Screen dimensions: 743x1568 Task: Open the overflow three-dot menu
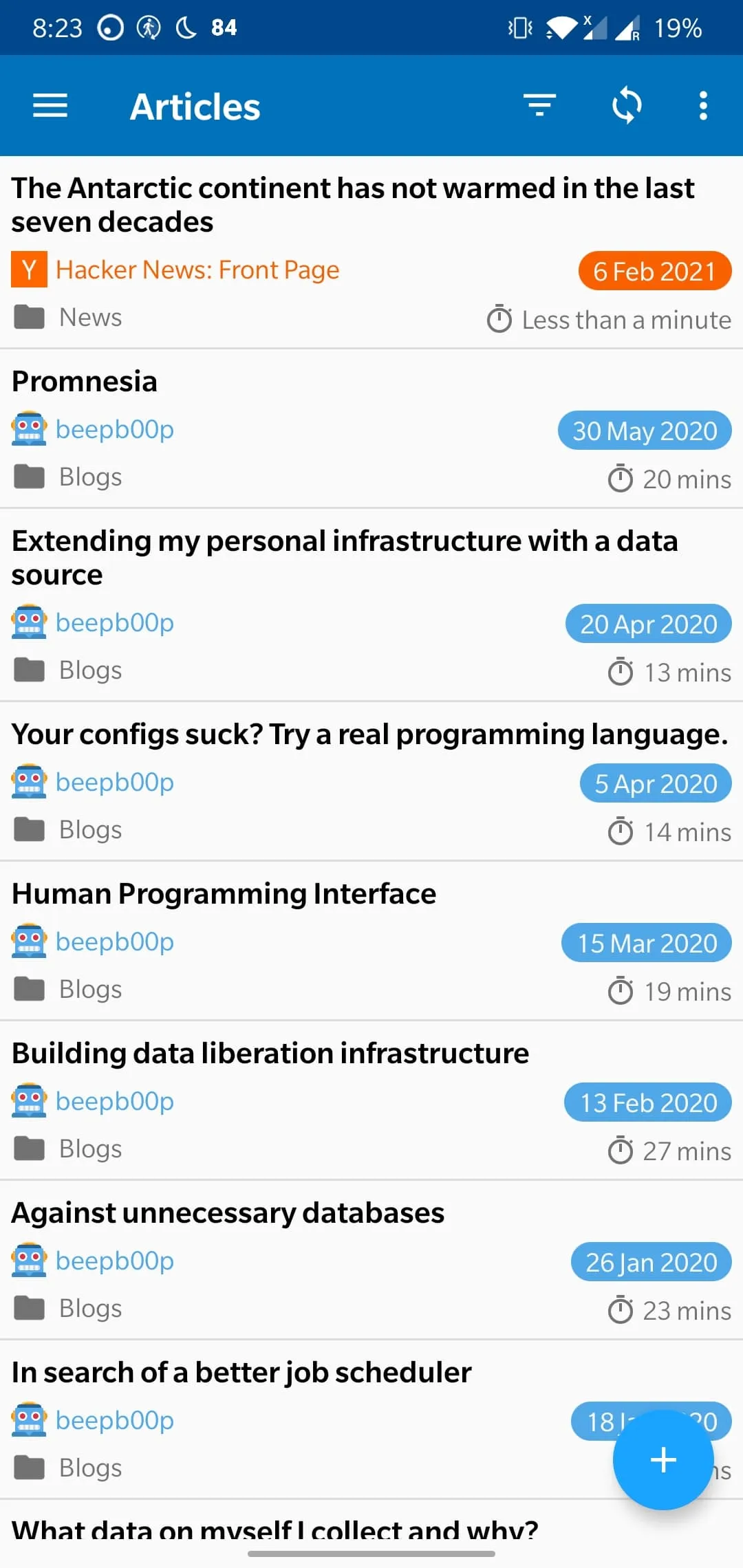[x=703, y=105]
